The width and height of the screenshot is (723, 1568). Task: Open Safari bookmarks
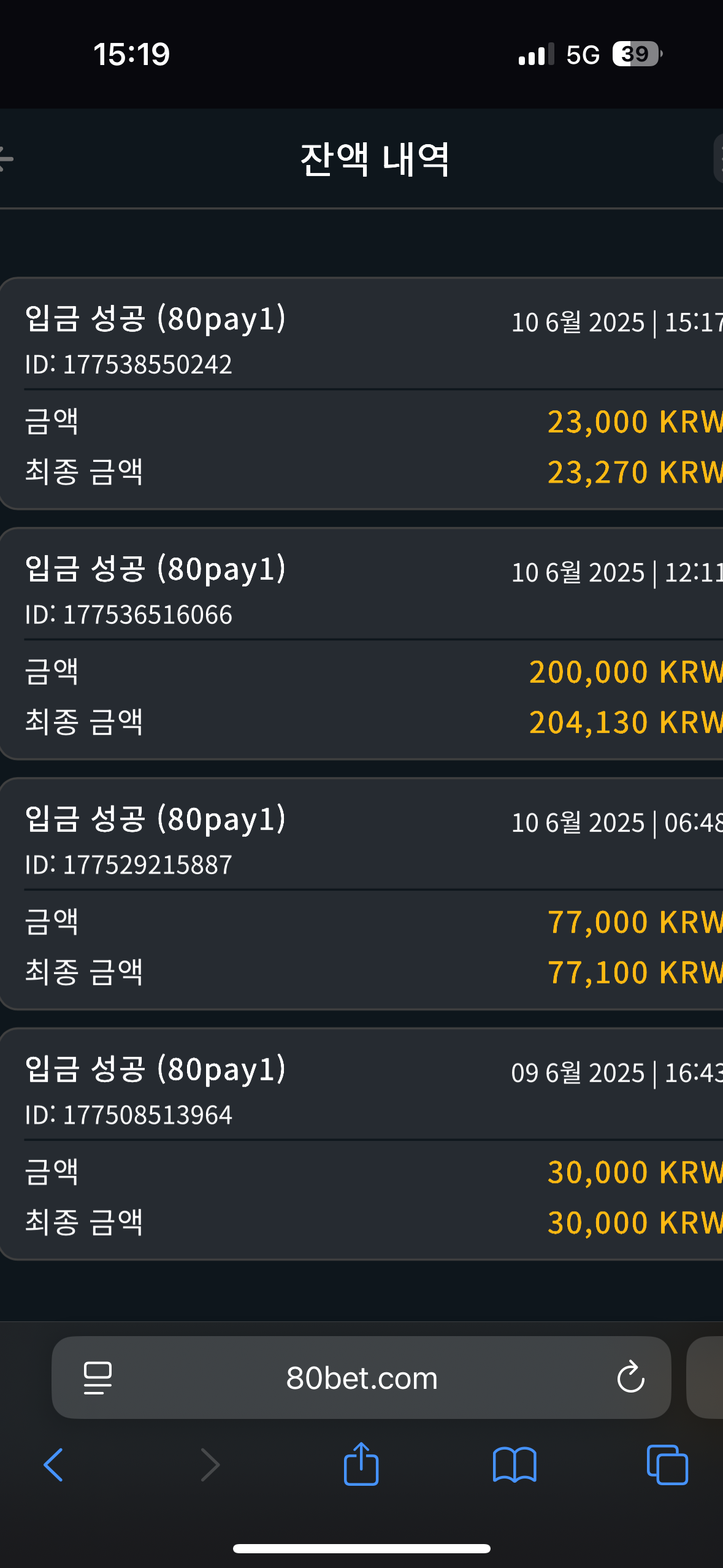point(515,1465)
